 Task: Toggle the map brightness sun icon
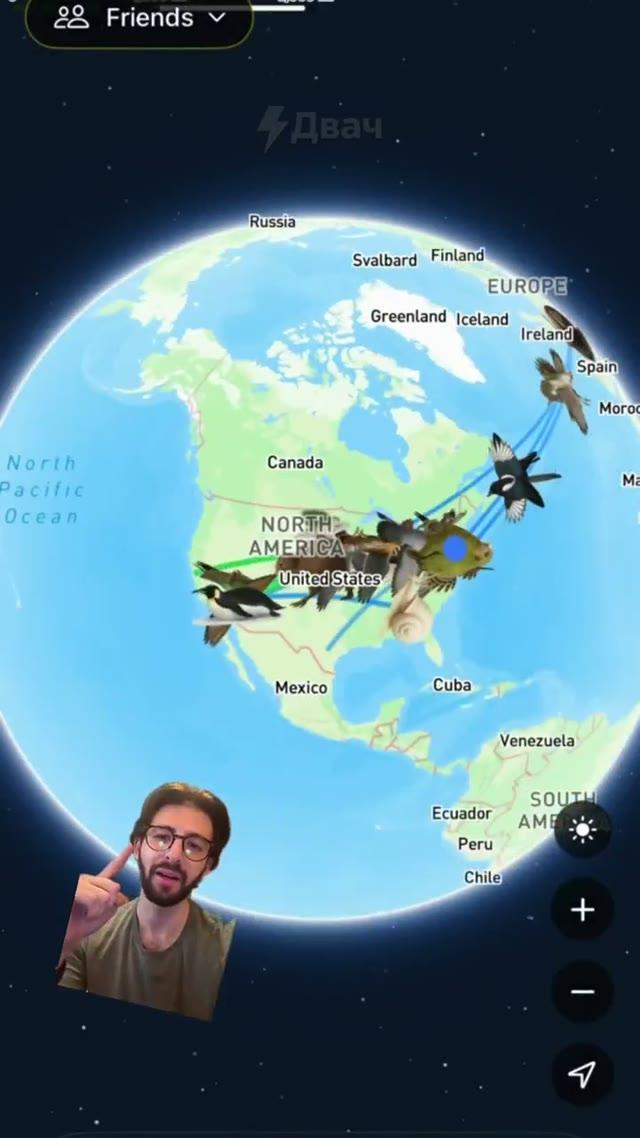coord(583,828)
